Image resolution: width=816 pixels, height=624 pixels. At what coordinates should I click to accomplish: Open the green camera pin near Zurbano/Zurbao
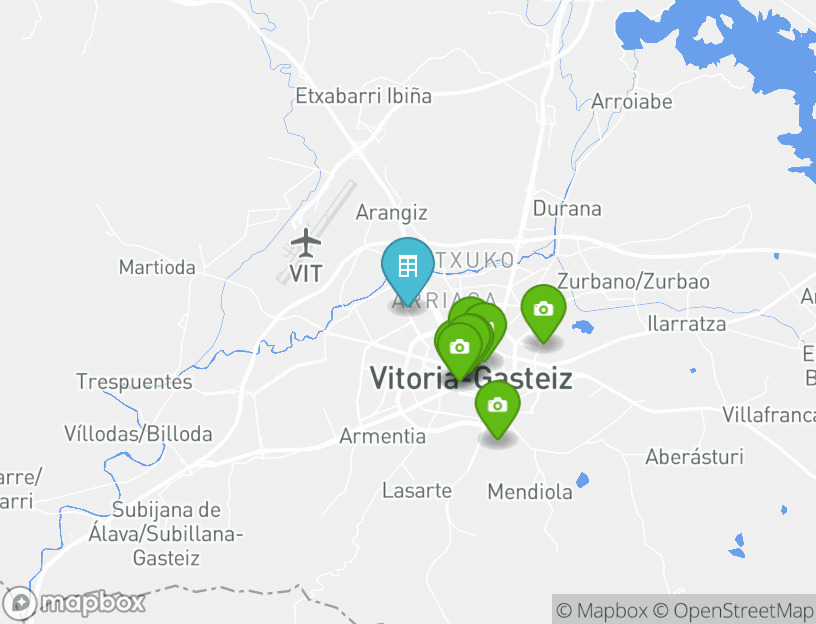click(x=543, y=309)
